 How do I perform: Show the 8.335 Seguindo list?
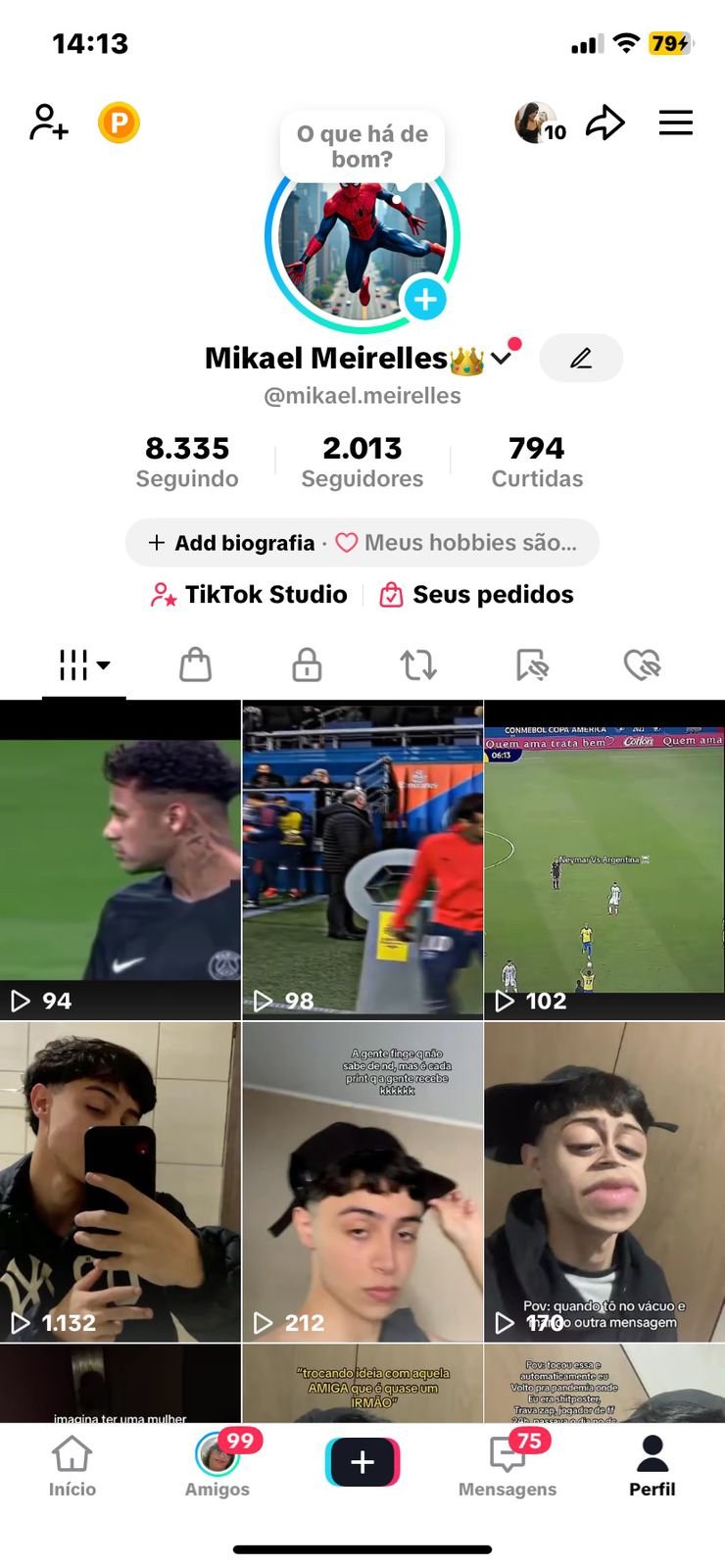pyautogui.click(x=187, y=461)
